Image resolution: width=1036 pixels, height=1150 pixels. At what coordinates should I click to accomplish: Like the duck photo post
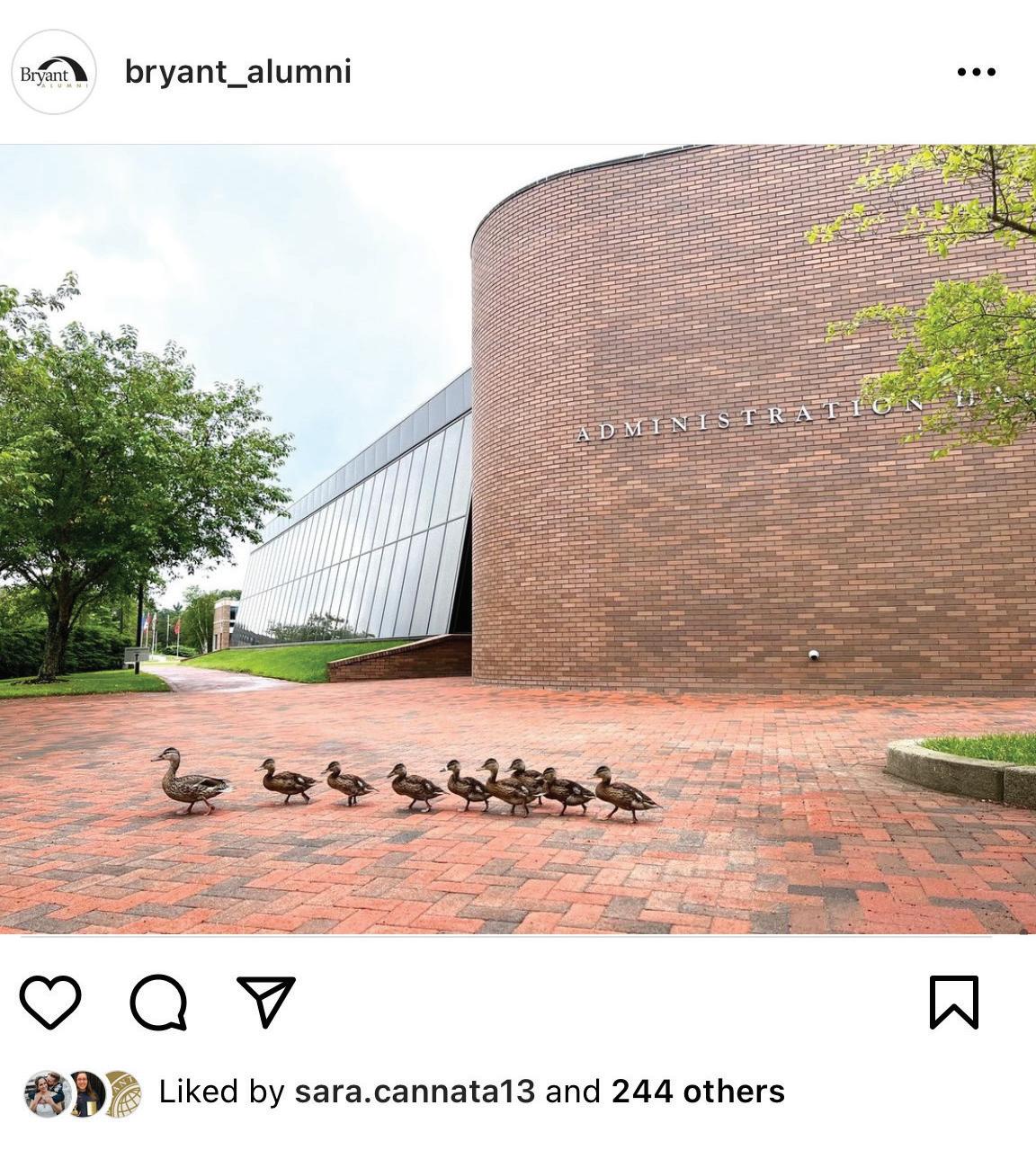coord(50,1002)
